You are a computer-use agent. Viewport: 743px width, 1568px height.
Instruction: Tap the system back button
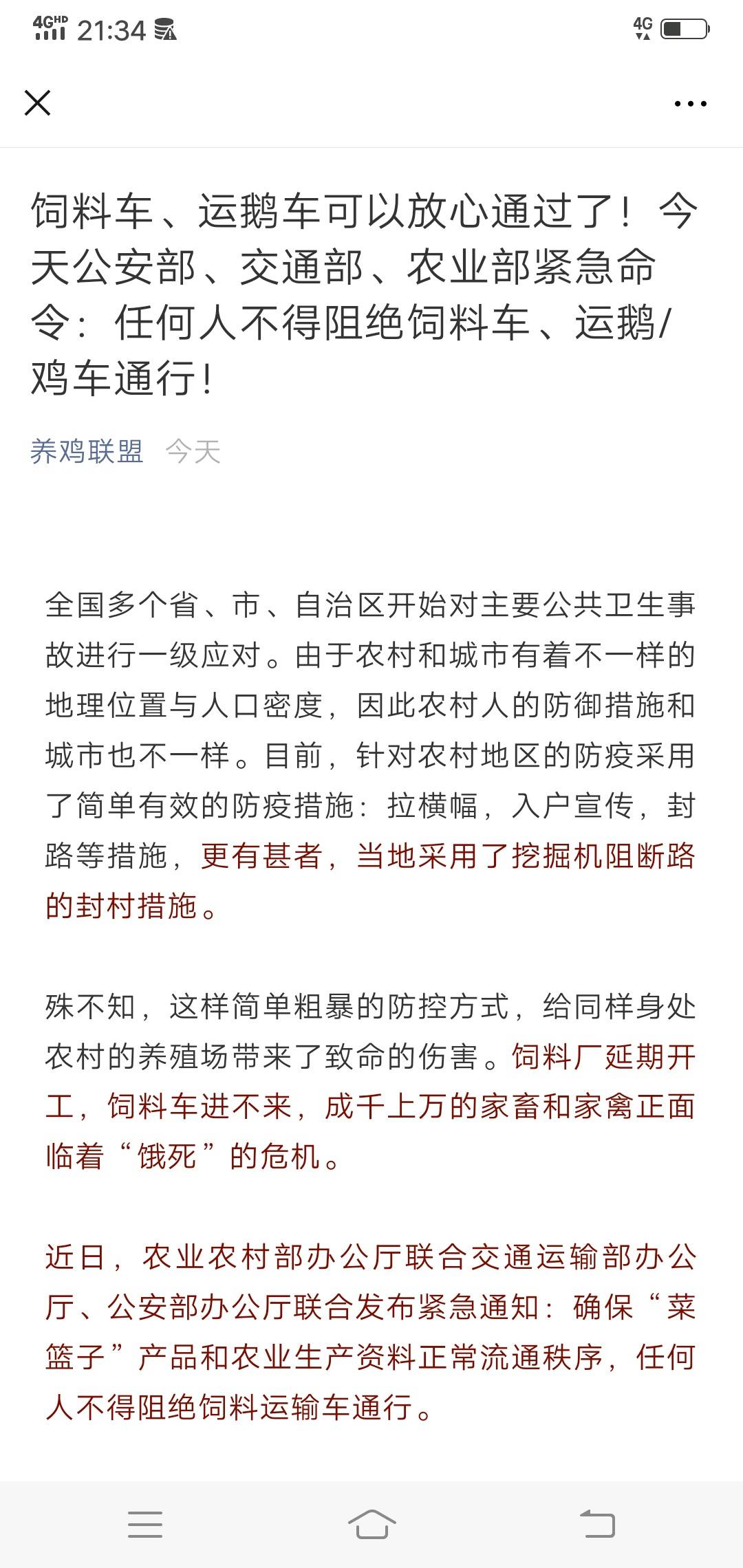[x=597, y=1524]
